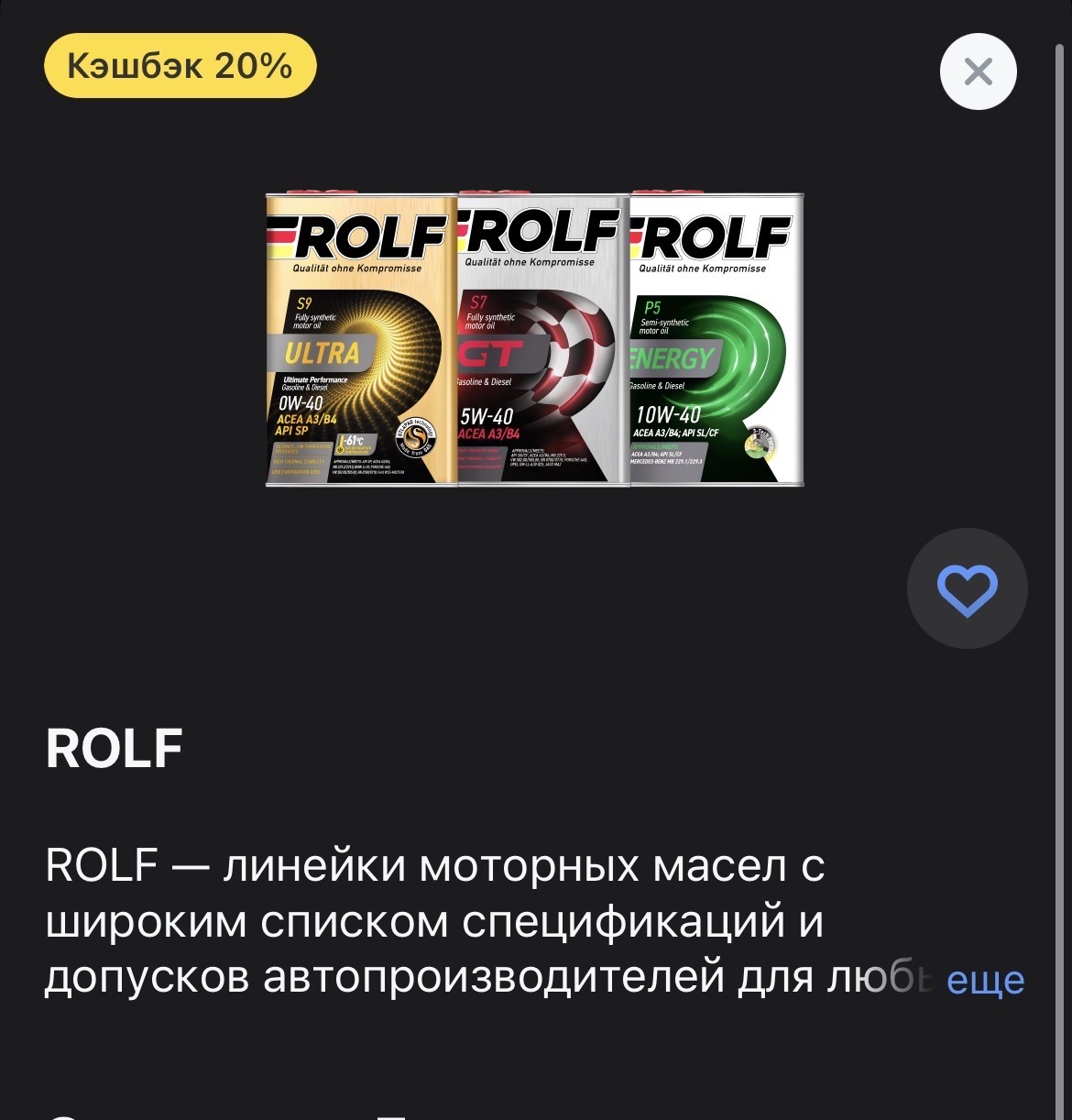Image resolution: width=1072 pixels, height=1120 pixels.
Task: Expand description with the «еще» link
Action: [x=985, y=980]
